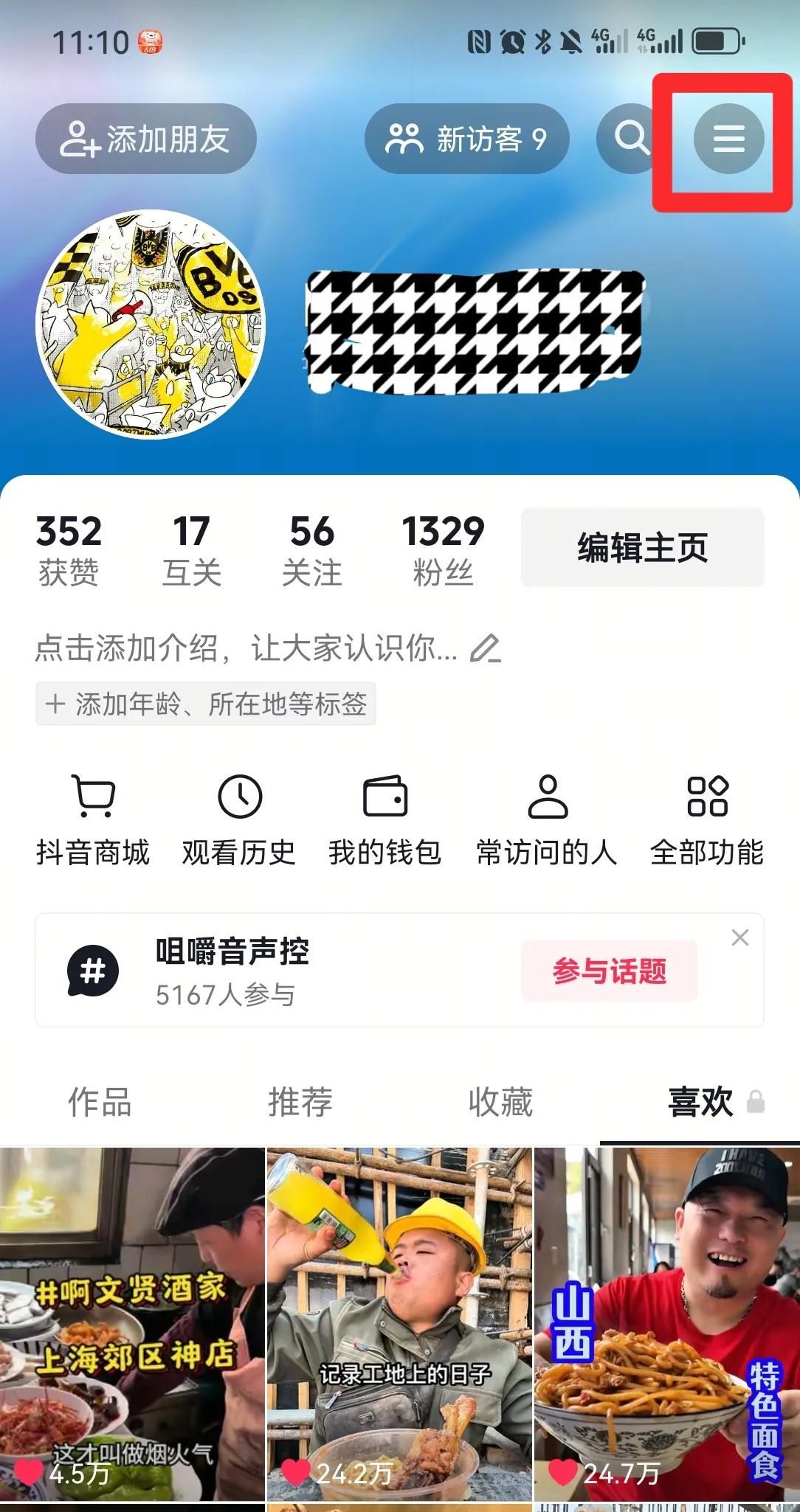
Task: Click the 咀嚼音声控 hashtag icon
Action: [x=94, y=972]
